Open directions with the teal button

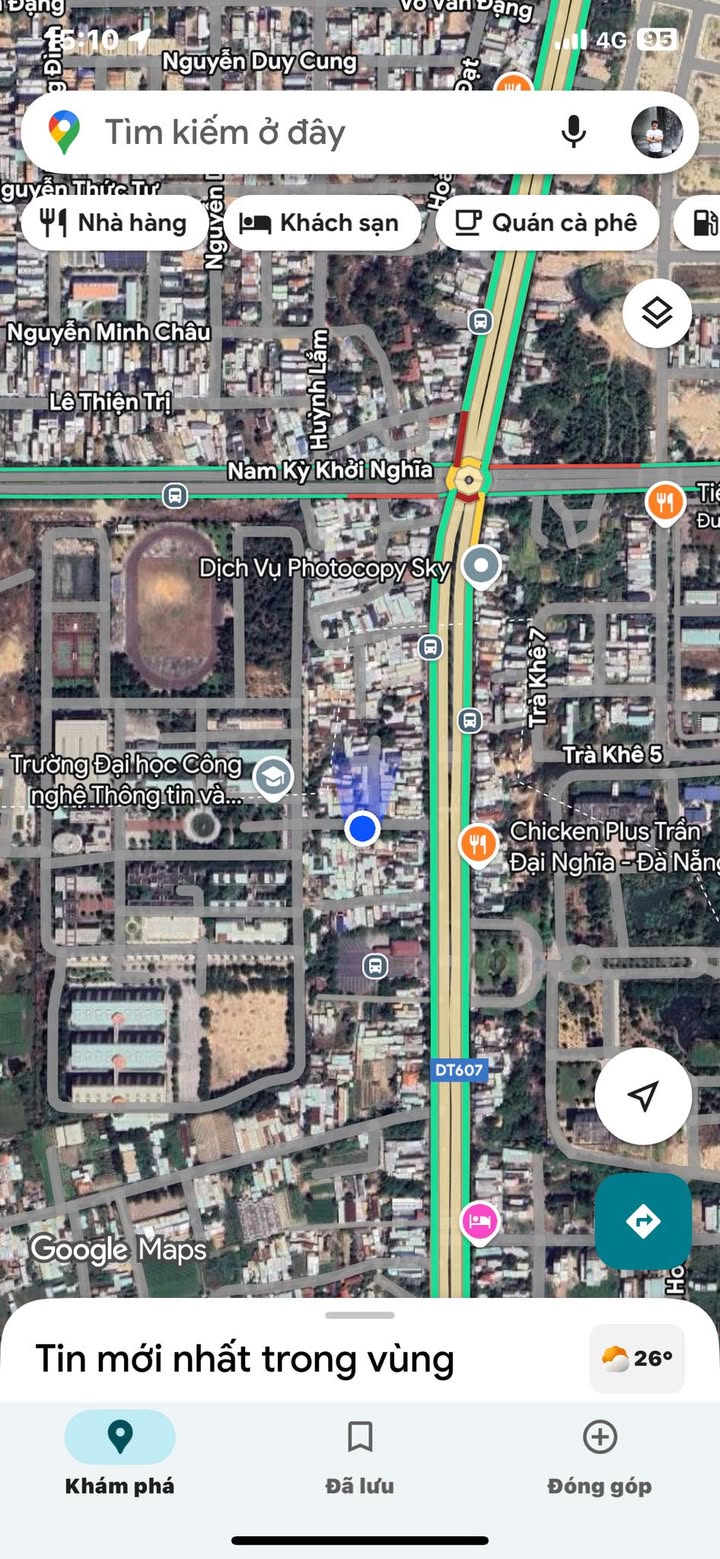643,1221
